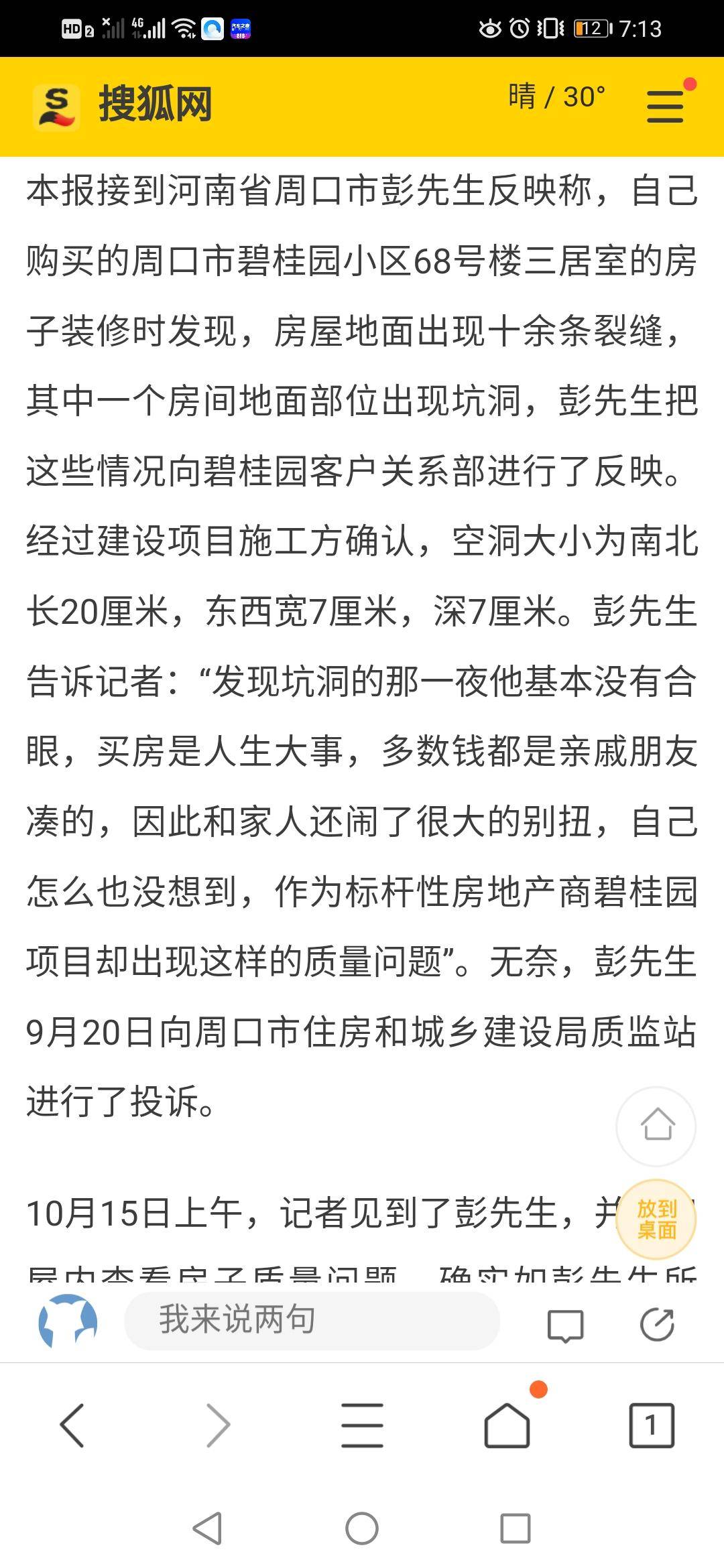The width and height of the screenshot is (724, 1568).
Task: Go to the browser home page
Action: [507, 1425]
